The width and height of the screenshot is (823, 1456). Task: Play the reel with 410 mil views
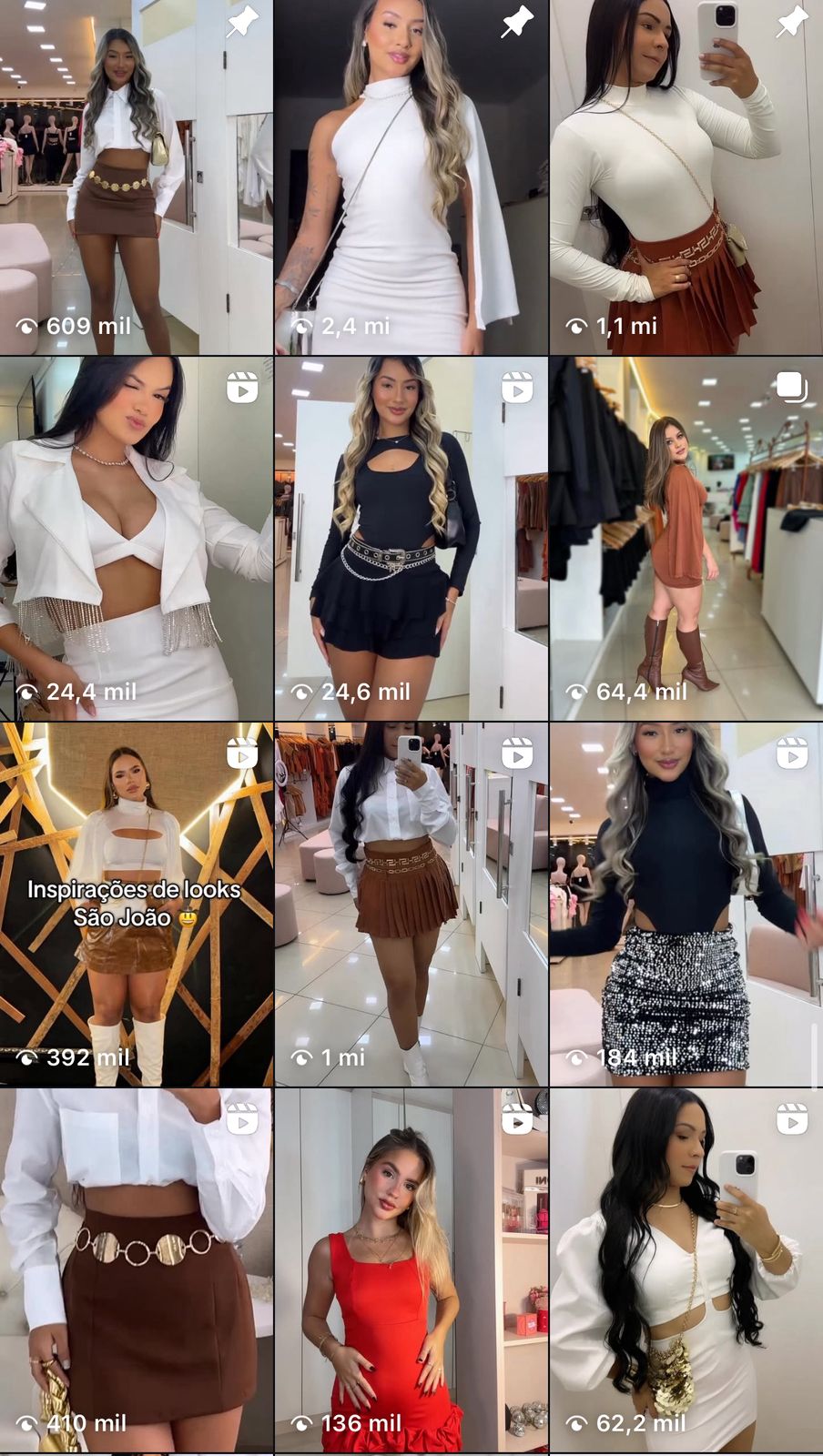(137, 1270)
